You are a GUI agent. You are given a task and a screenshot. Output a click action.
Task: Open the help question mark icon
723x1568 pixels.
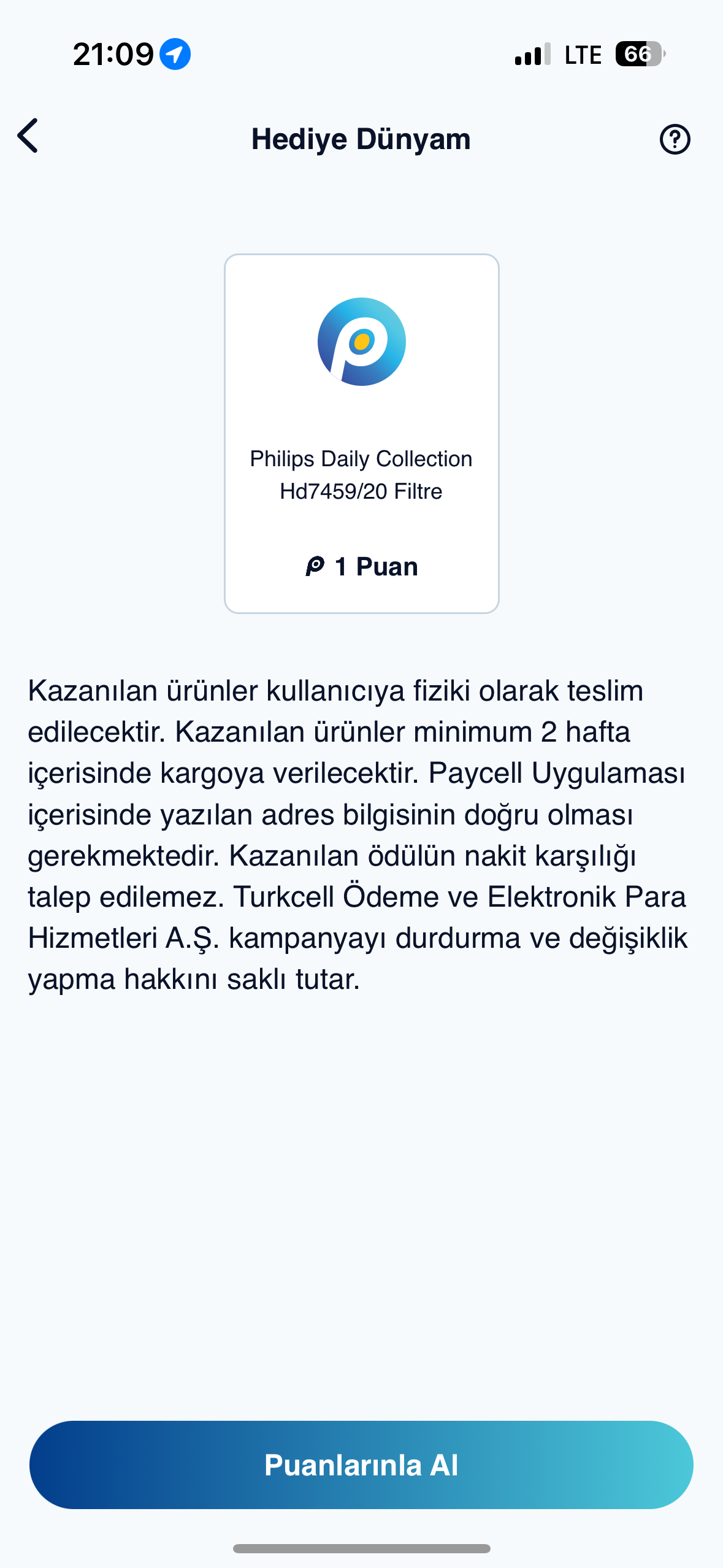point(675,139)
